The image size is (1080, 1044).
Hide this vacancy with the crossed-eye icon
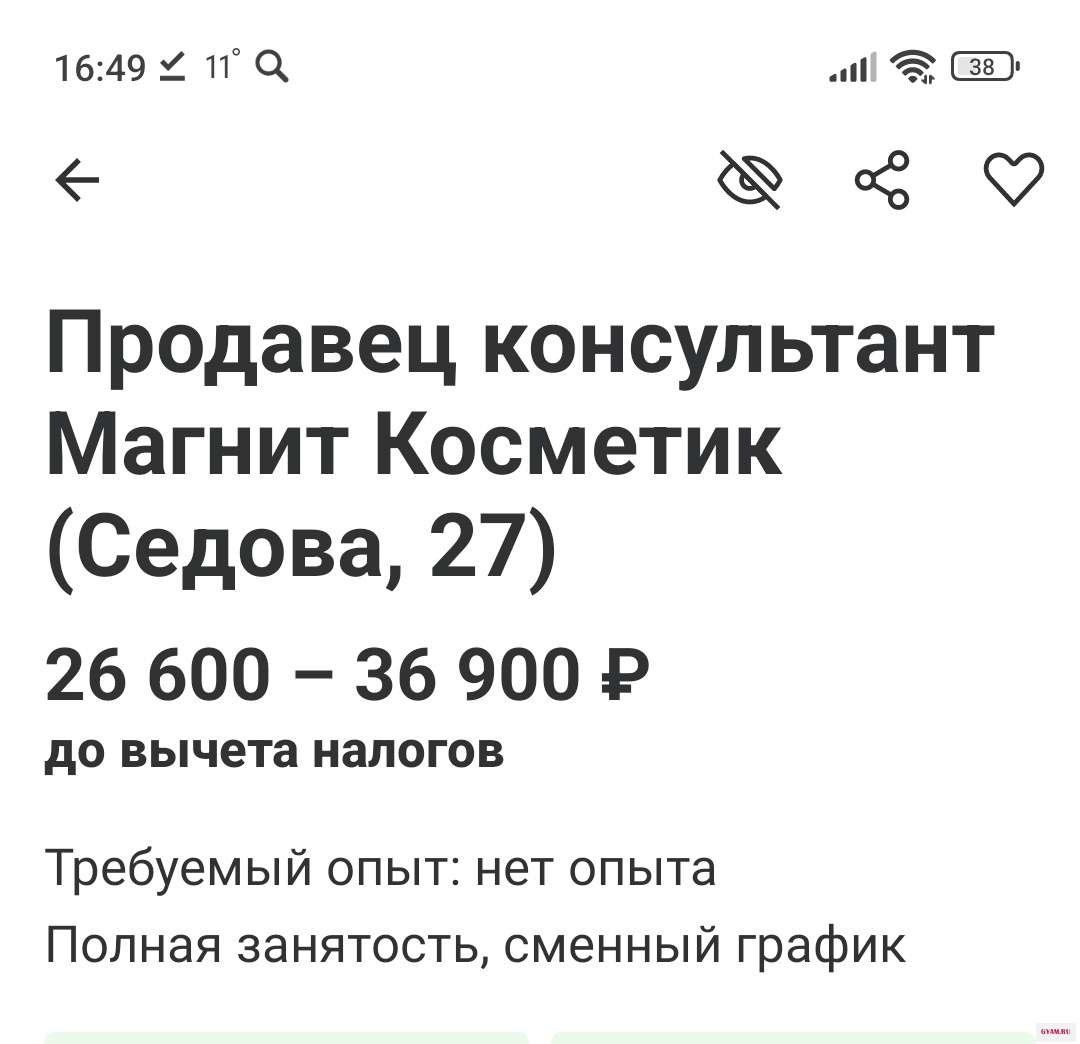(x=750, y=181)
